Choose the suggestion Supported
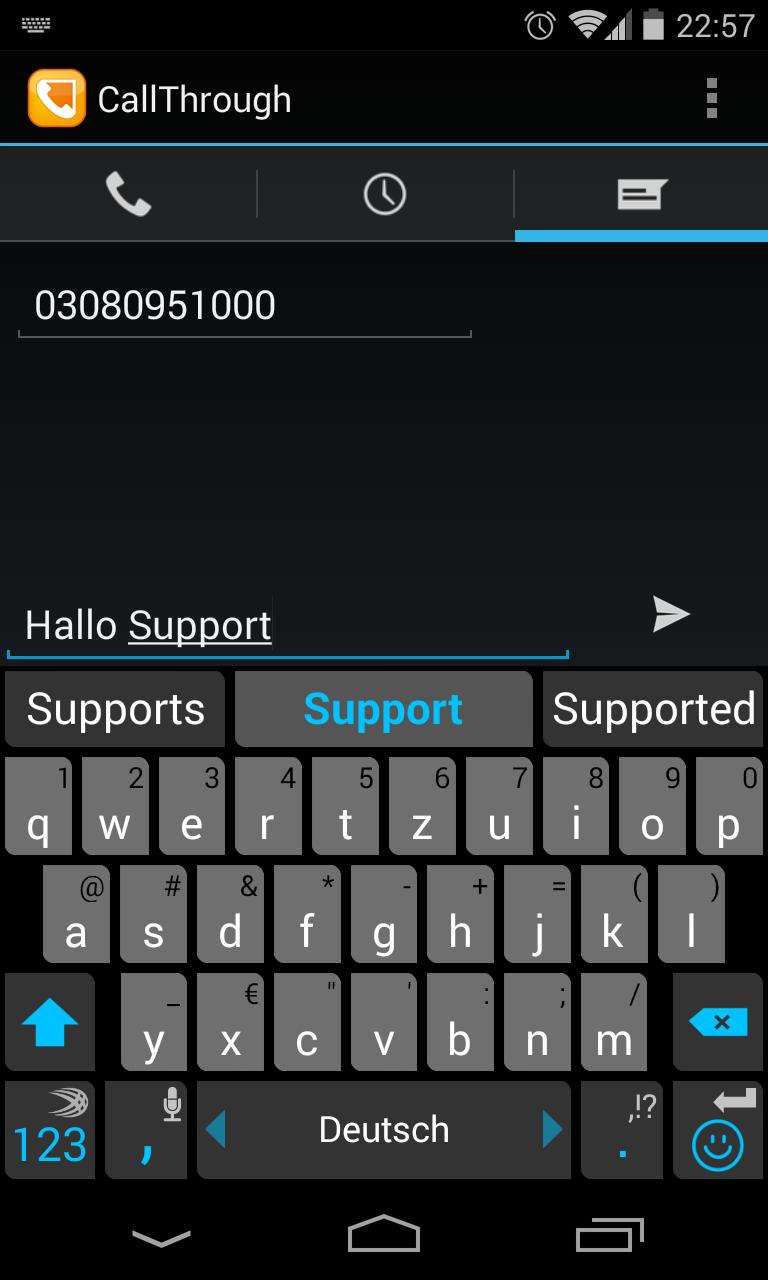The image size is (768, 1280). [x=653, y=710]
